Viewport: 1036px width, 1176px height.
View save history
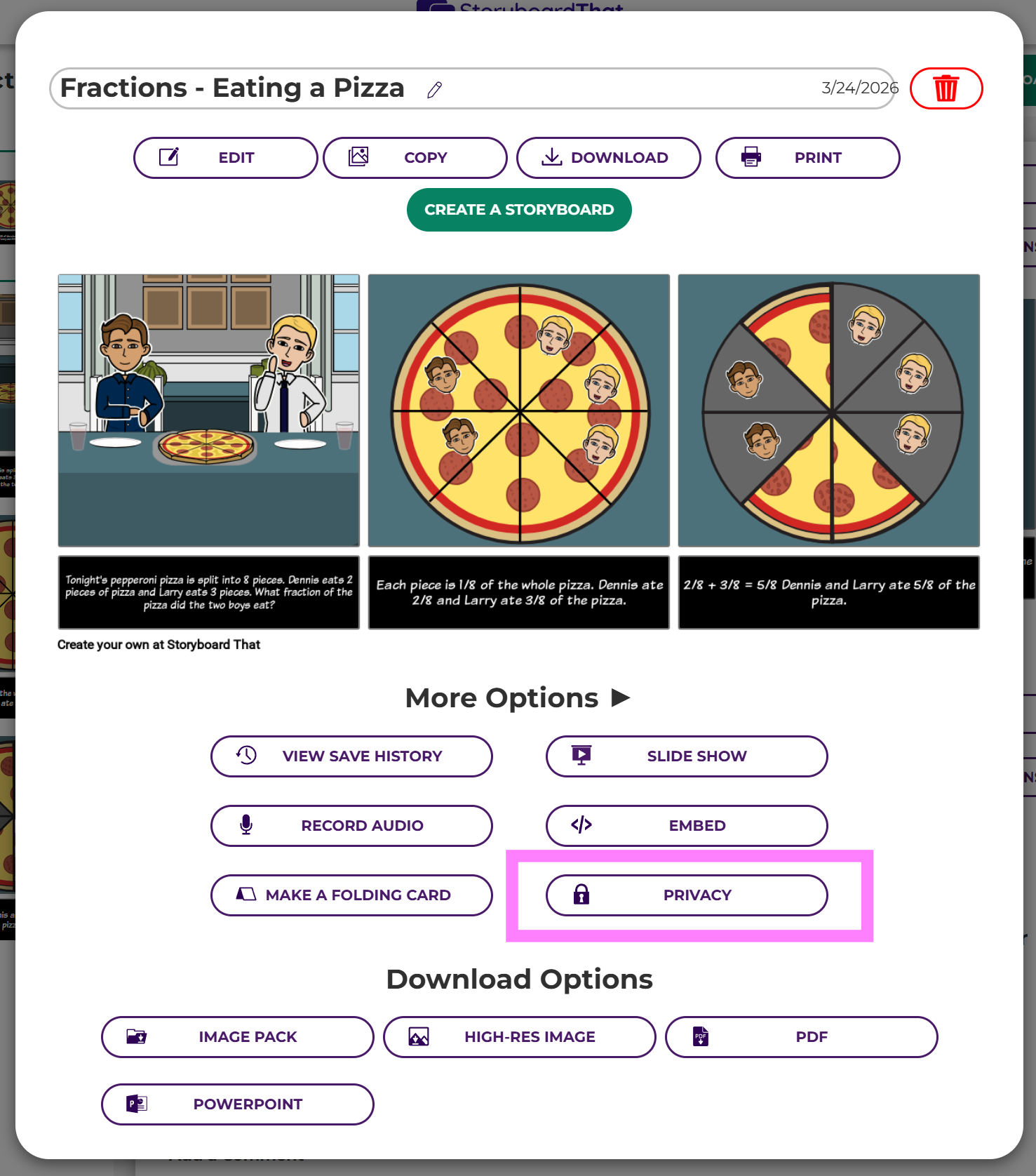(351, 756)
